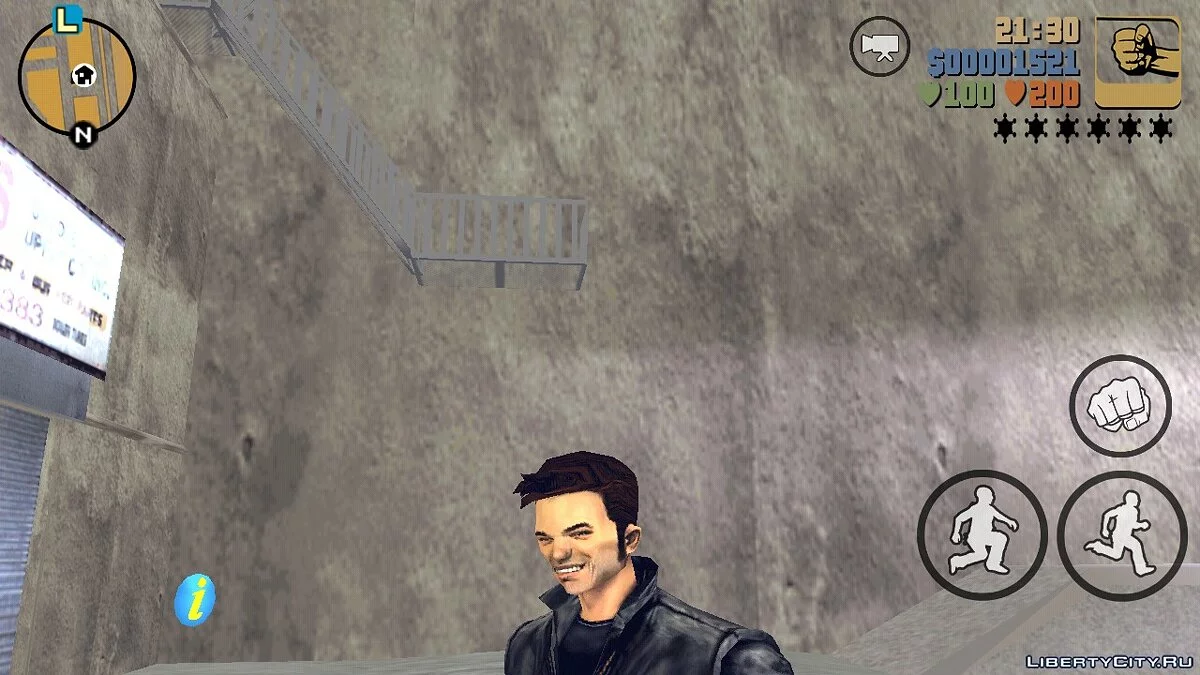1200x675 pixels.
Task: Tap the sprint run button
Action: point(1121,534)
